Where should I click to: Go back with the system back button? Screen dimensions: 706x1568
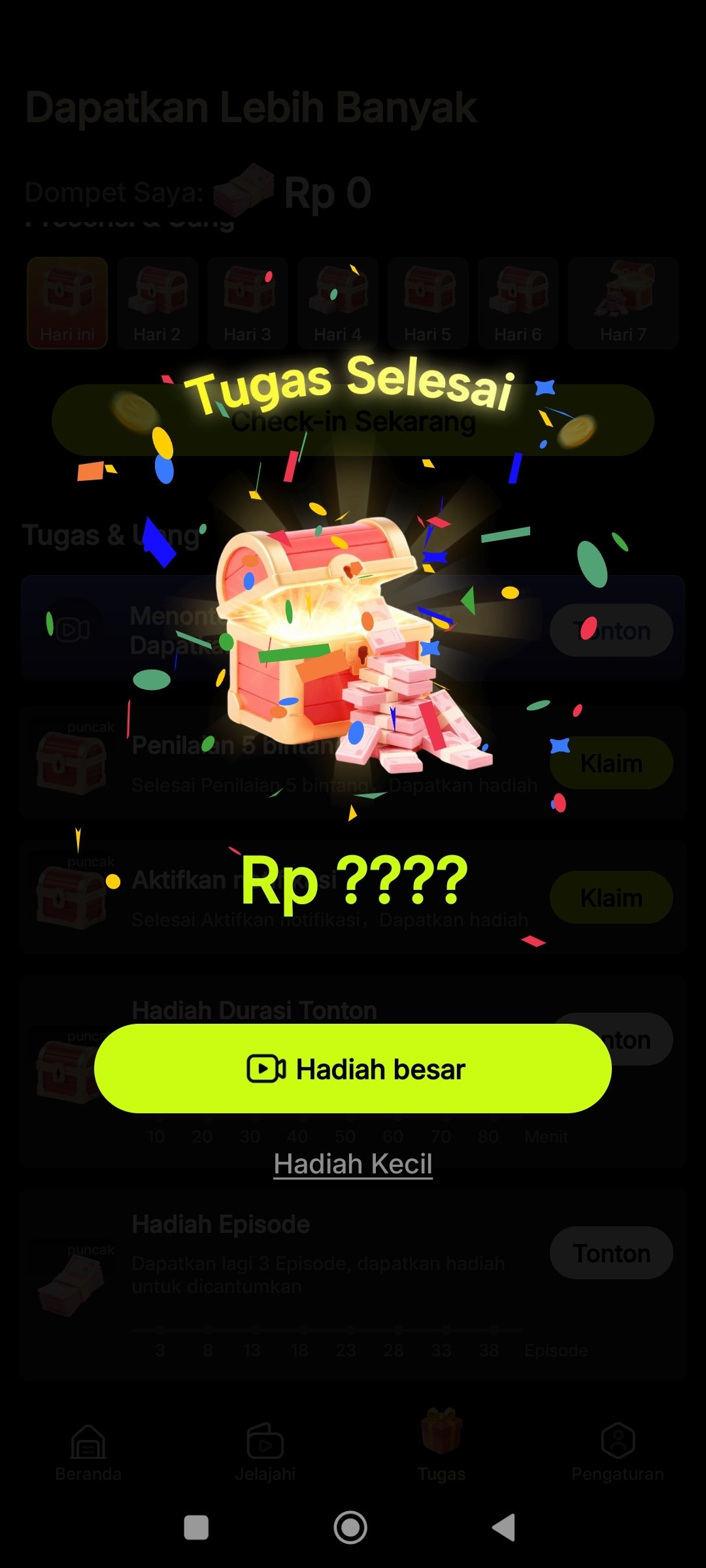pos(504,1527)
